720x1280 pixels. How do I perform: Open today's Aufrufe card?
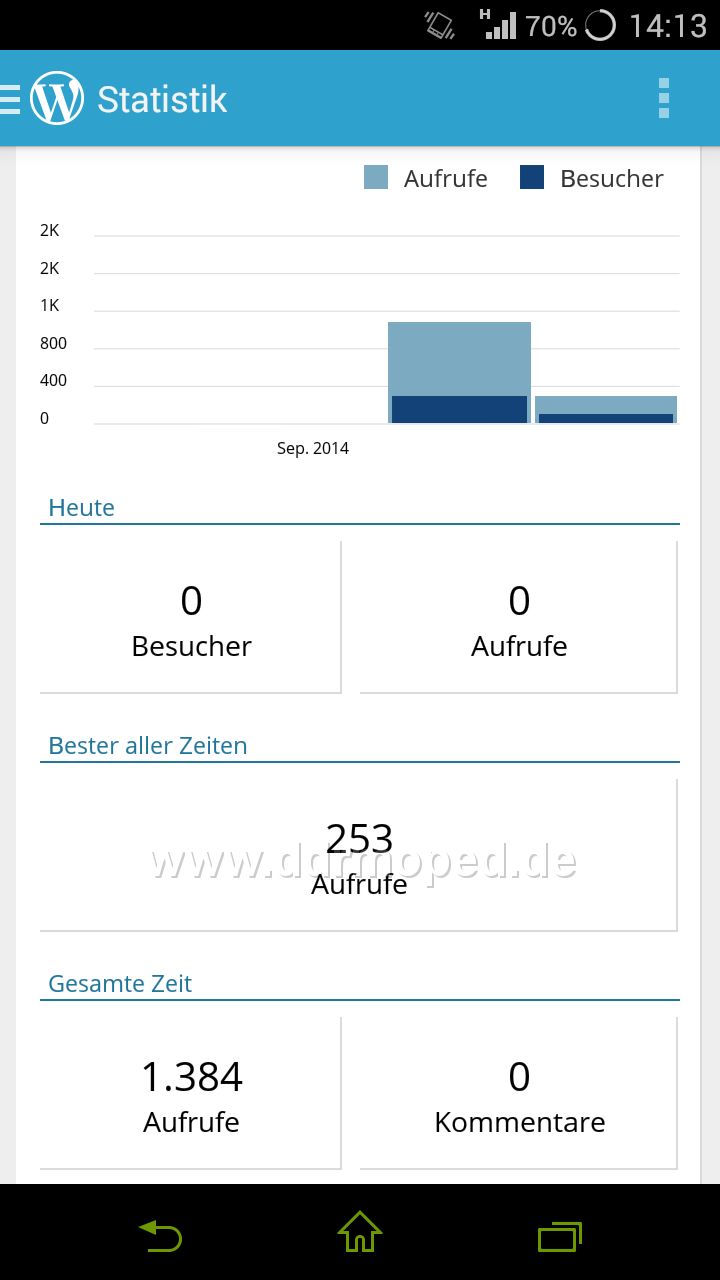(518, 618)
